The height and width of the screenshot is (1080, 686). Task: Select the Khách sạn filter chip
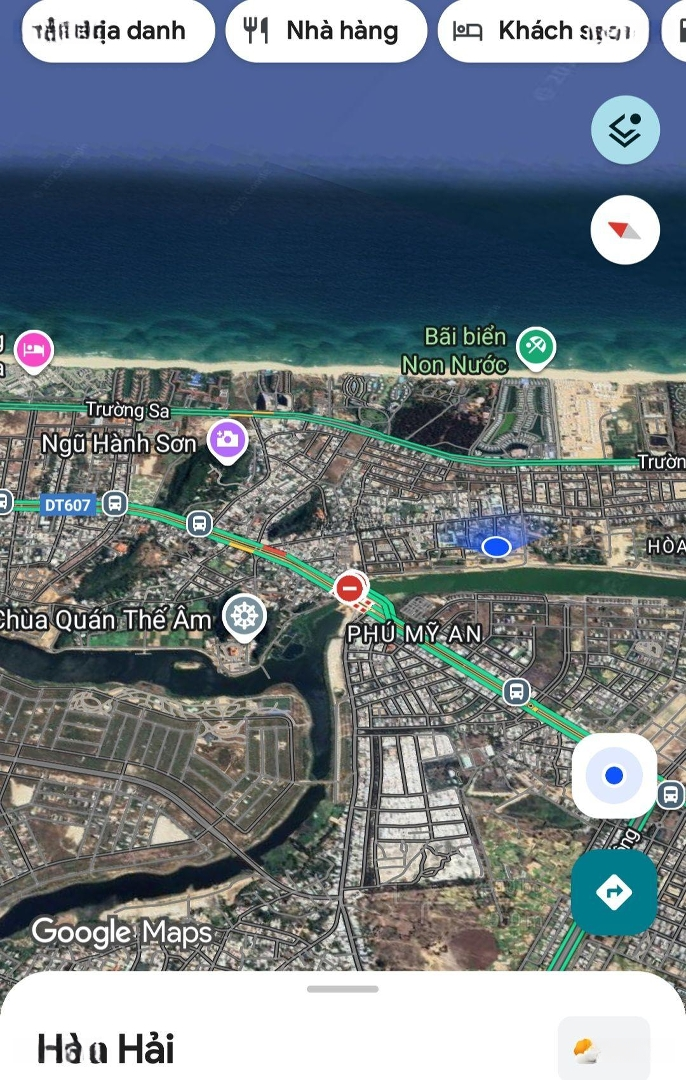click(x=543, y=31)
